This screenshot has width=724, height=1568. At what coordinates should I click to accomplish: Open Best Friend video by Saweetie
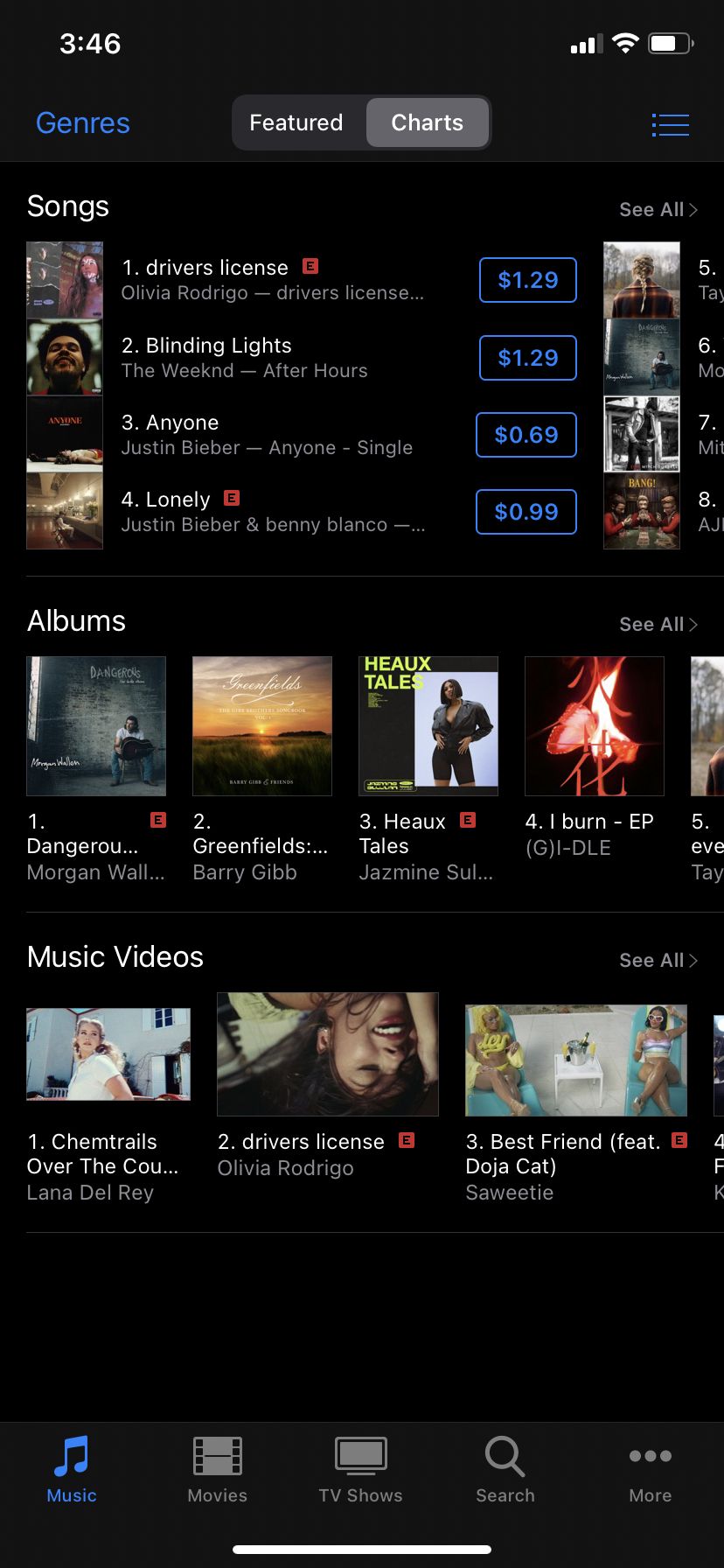tap(576, 1060)
